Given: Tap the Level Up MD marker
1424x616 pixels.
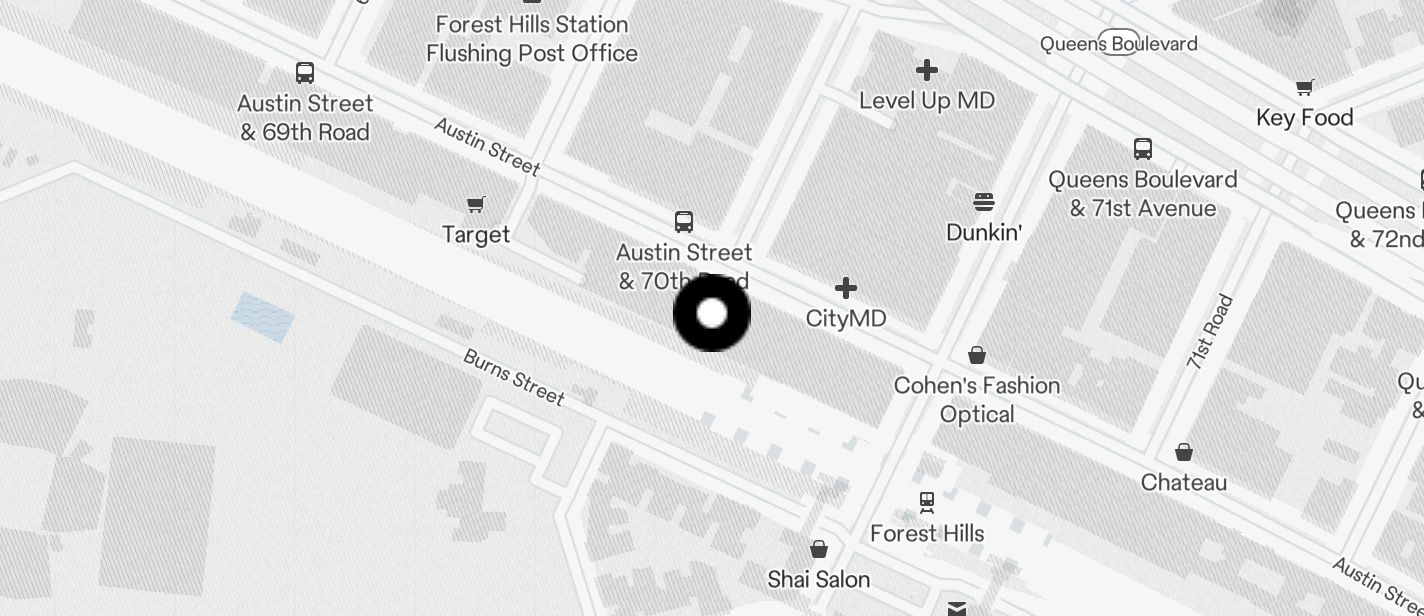Looking at the screenshot, I should point(927,70).
